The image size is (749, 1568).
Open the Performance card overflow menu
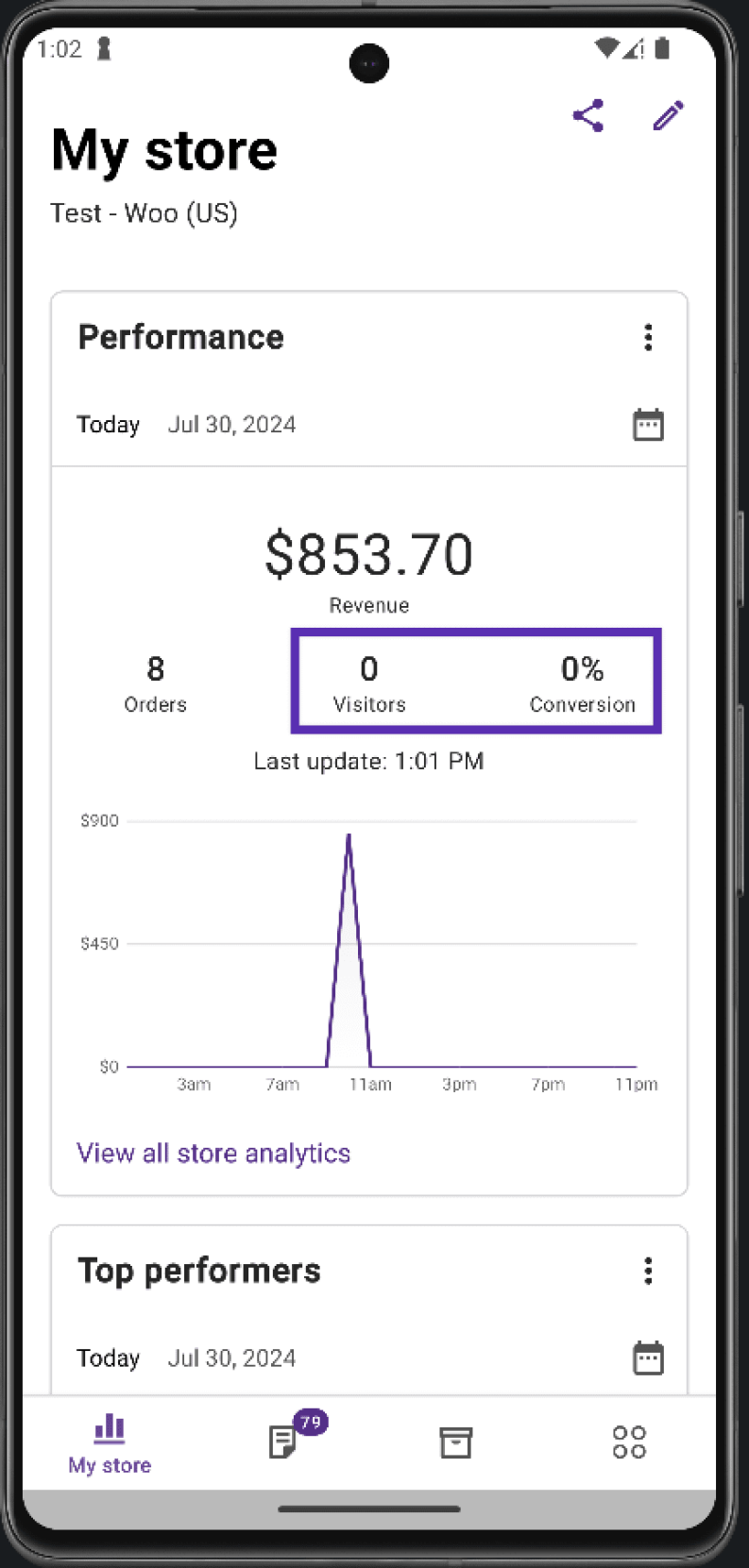[648, 337]
